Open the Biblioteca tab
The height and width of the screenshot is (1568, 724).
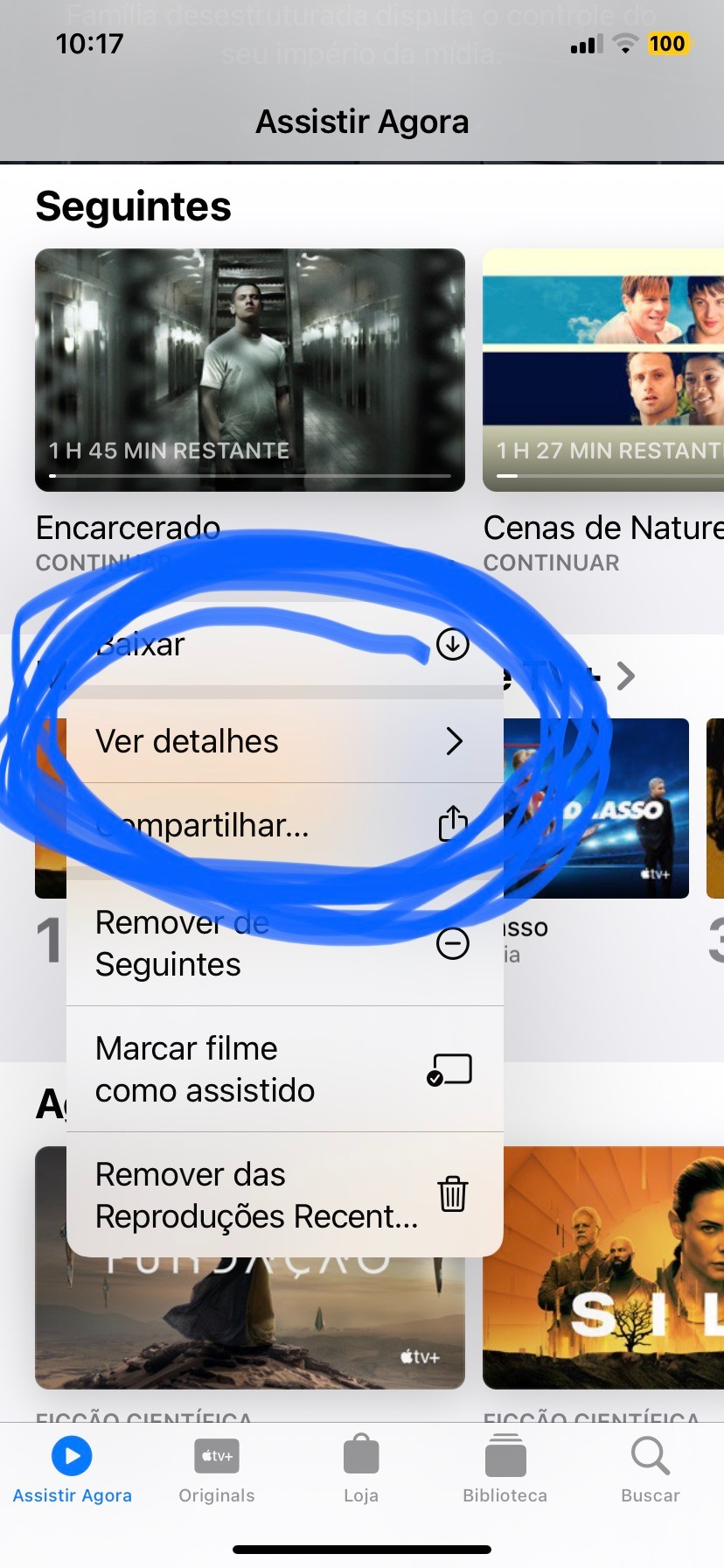[x=505, y=1470]
